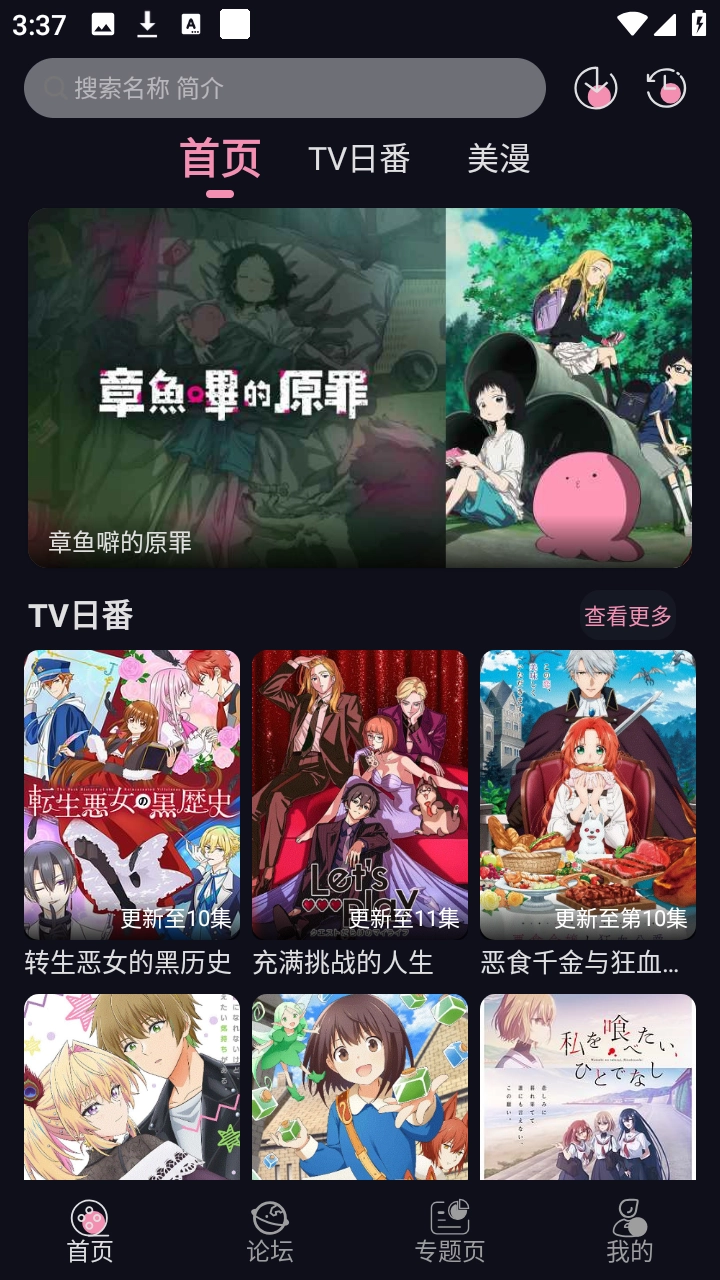Viewport: 720px width, 1280px height.
Task: Switch to the TV日番 top tab
Action: (359, 159)
